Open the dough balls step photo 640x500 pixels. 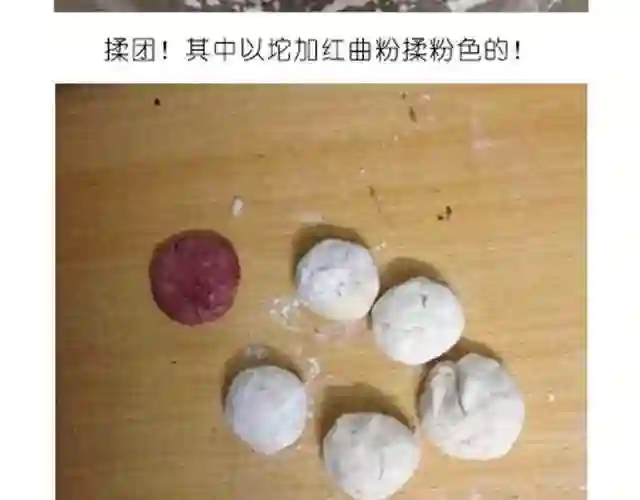click(x=321, y=291)
